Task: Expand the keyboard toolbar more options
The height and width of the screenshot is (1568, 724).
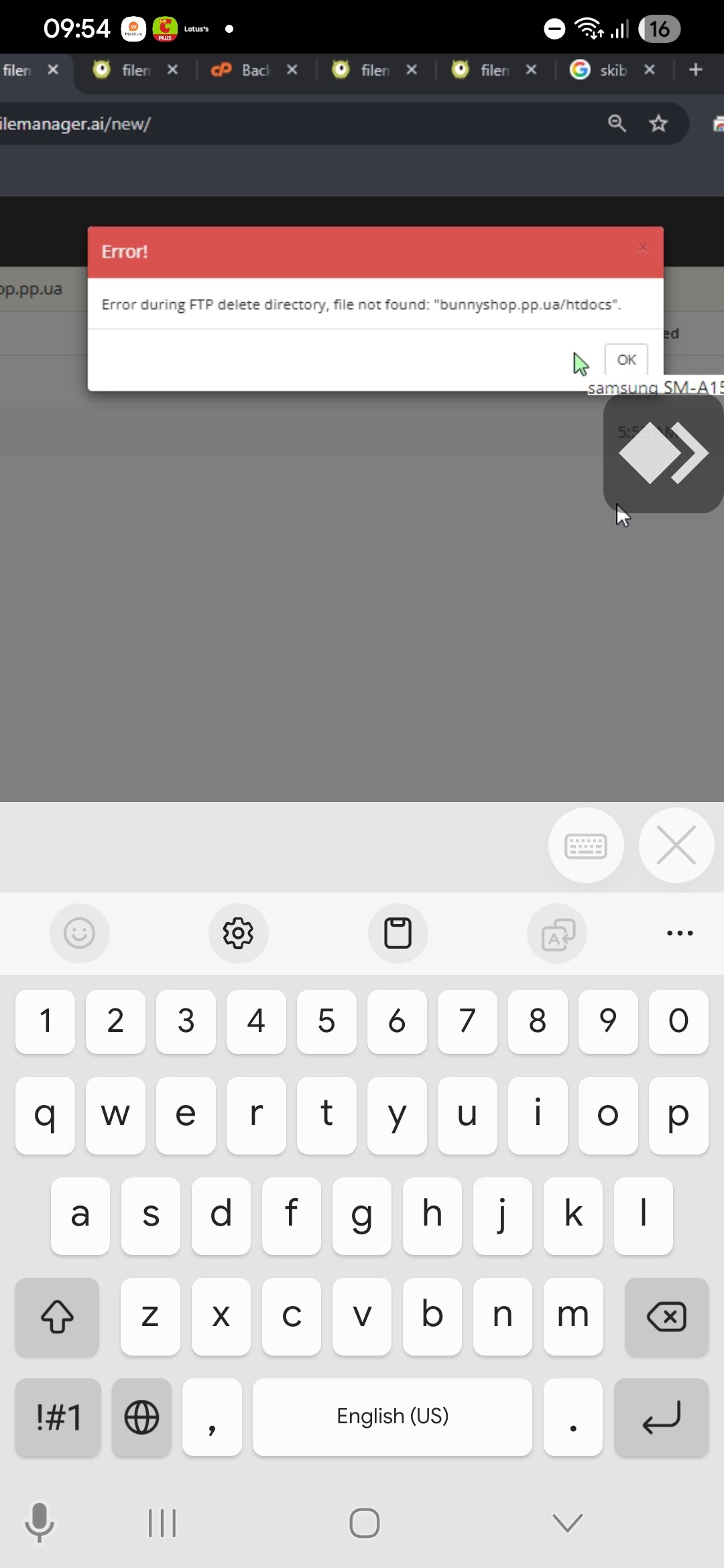Action: 680,933
